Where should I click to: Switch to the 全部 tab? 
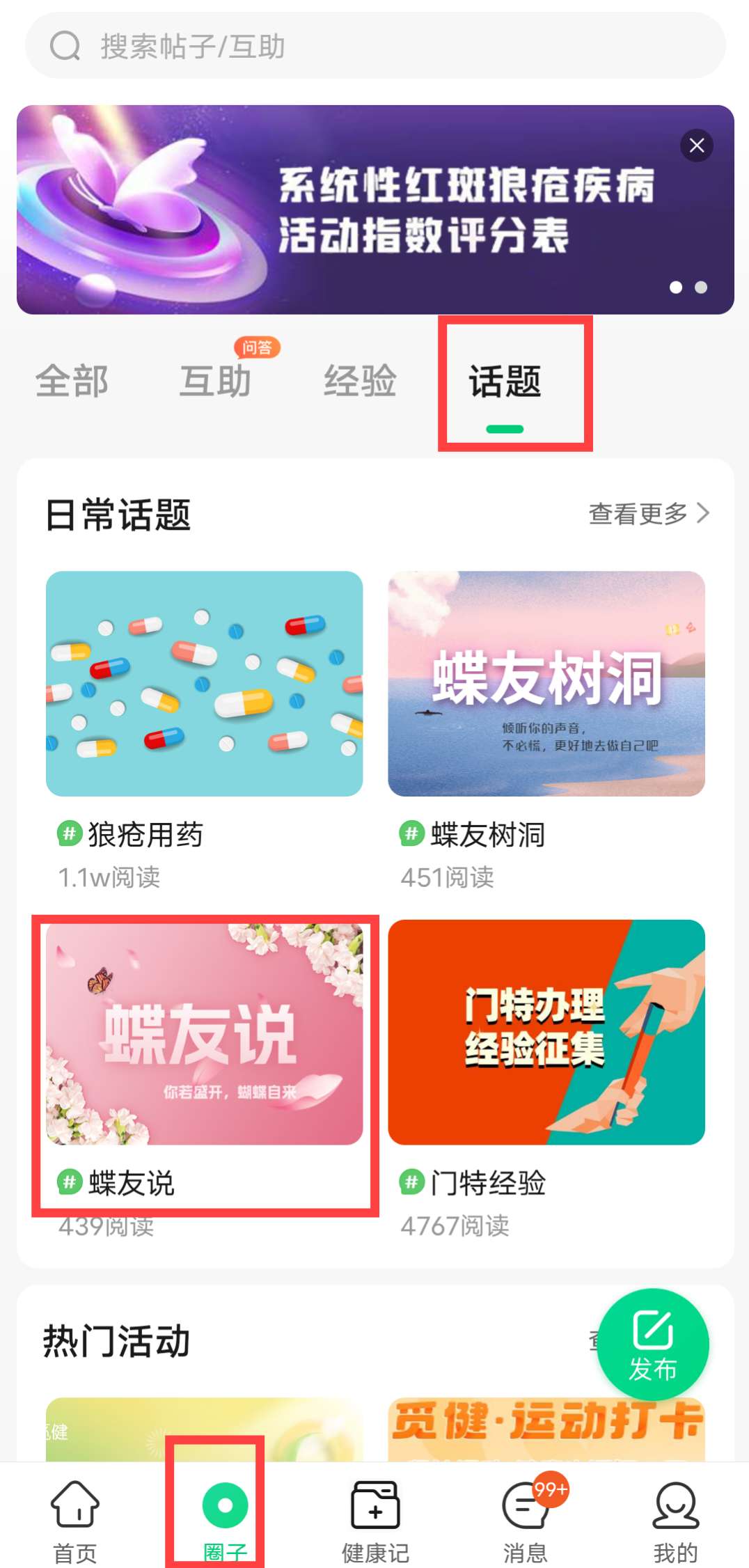click(72, 382)
